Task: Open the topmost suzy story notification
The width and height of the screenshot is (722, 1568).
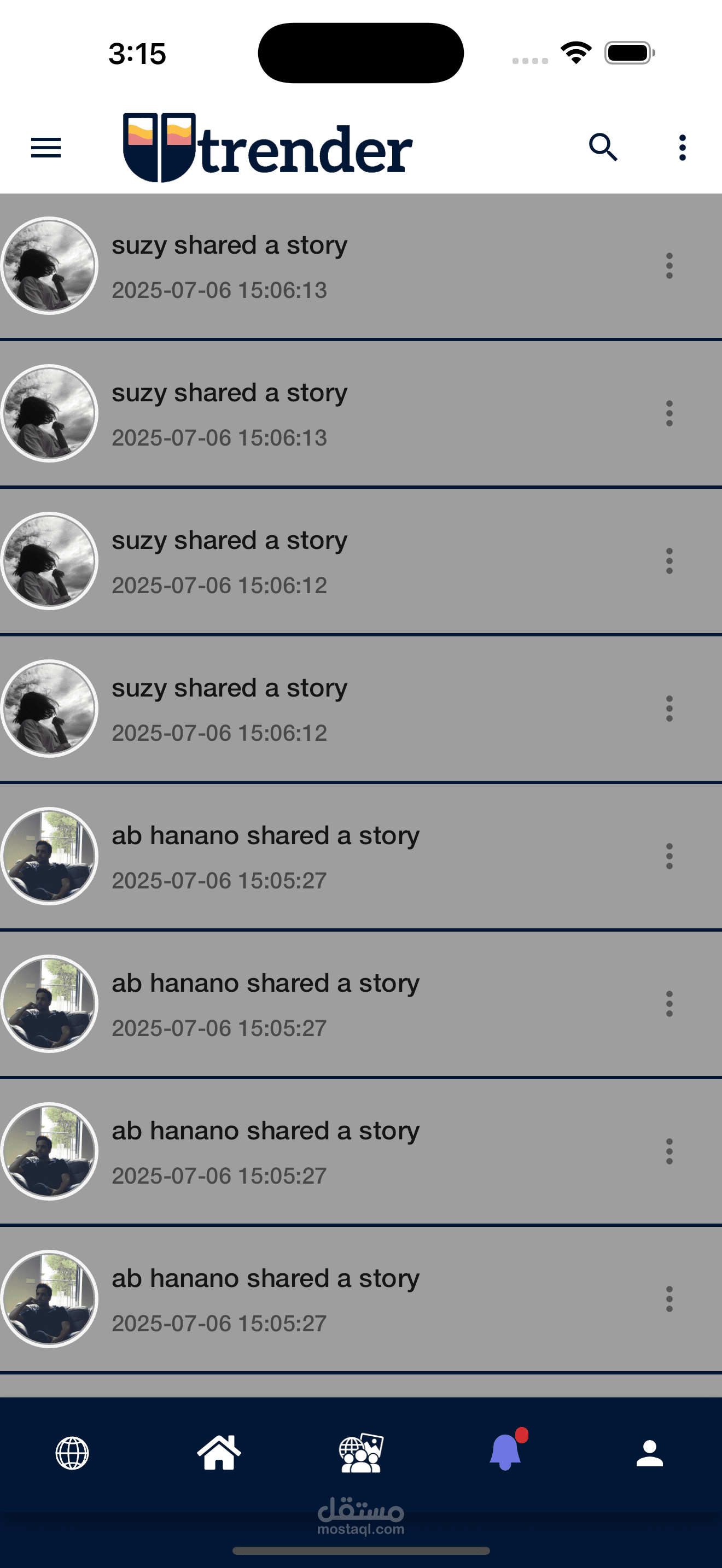Action: [361, 266]
